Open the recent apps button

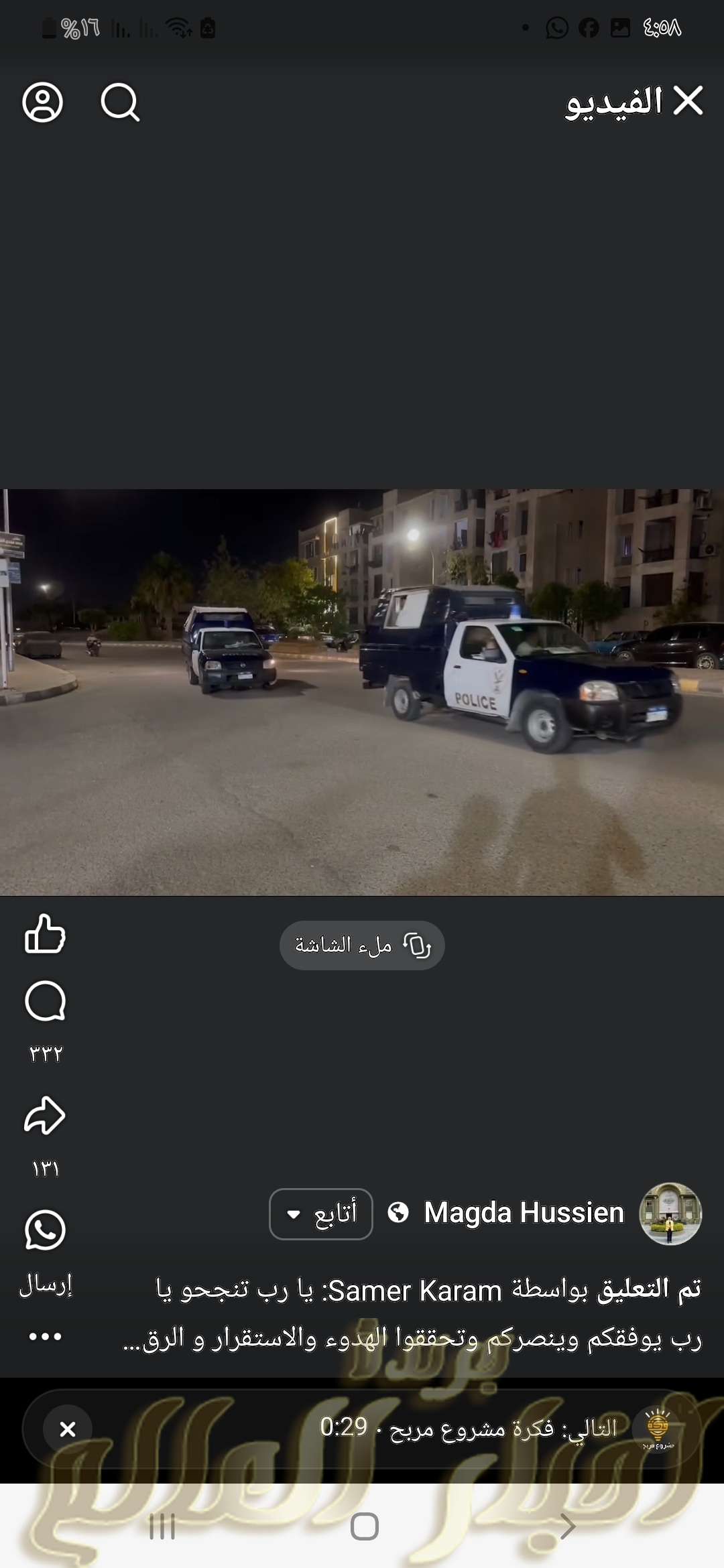tap(162, 1526)
